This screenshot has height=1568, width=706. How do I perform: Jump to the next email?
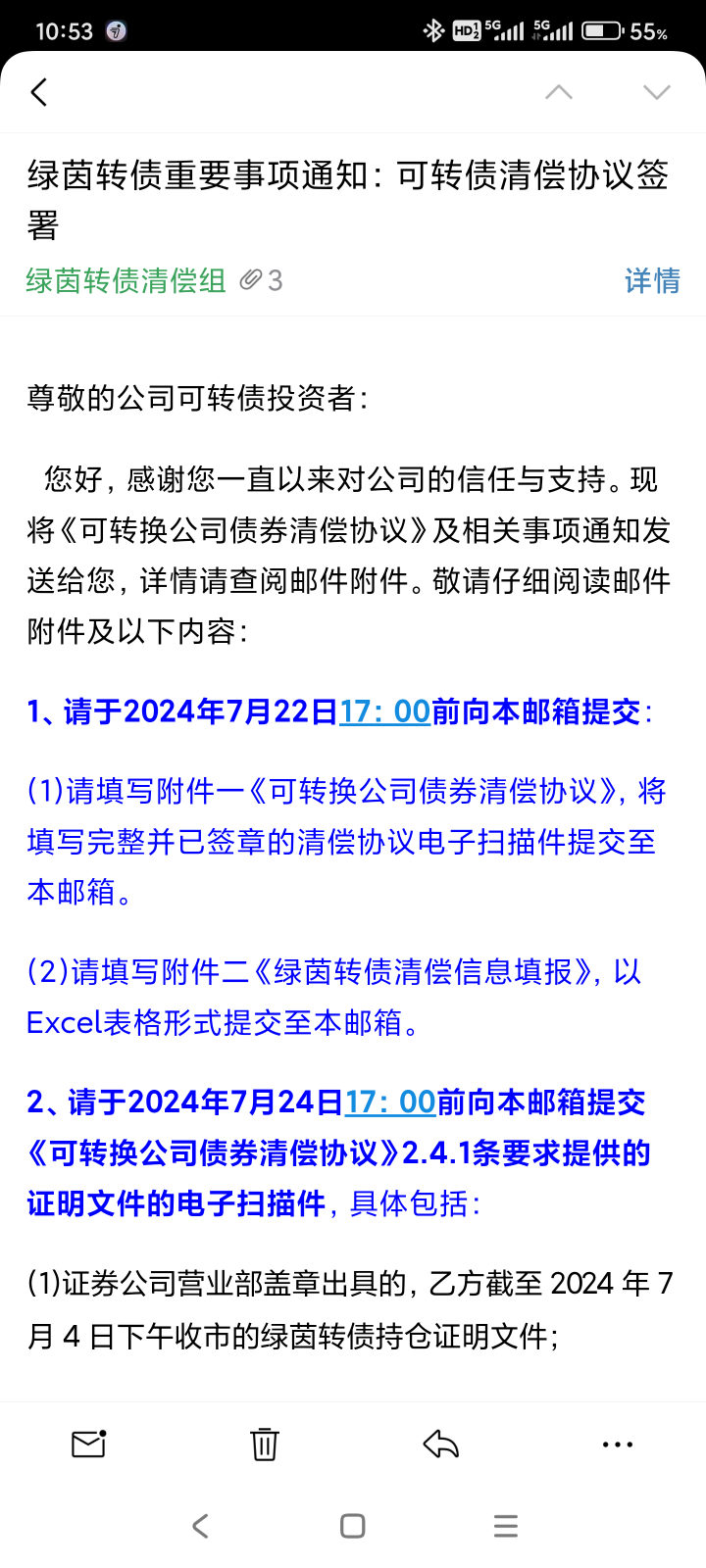click(x=656, y=92)
